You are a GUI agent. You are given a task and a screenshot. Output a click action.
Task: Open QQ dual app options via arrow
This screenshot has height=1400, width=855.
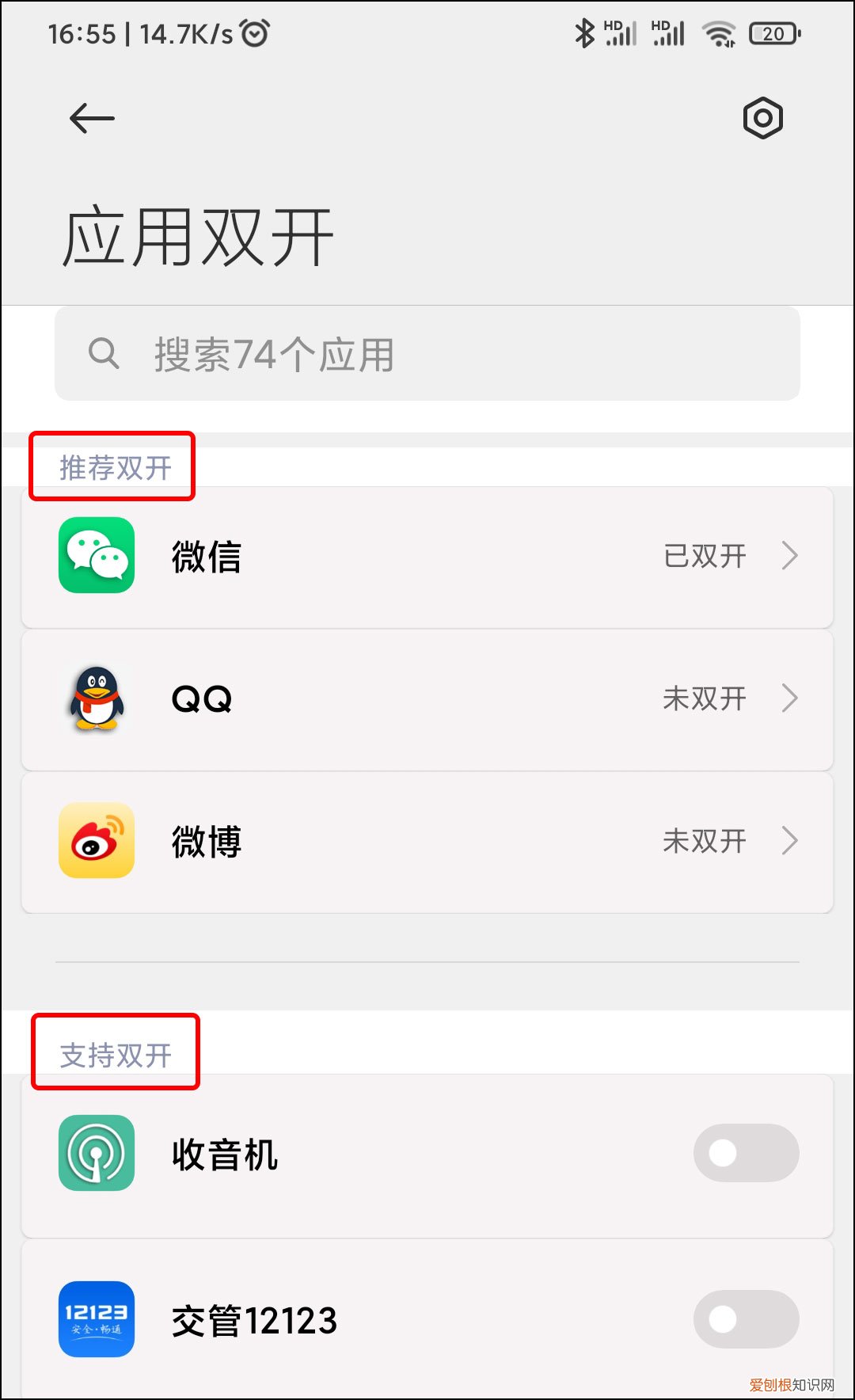790,699
